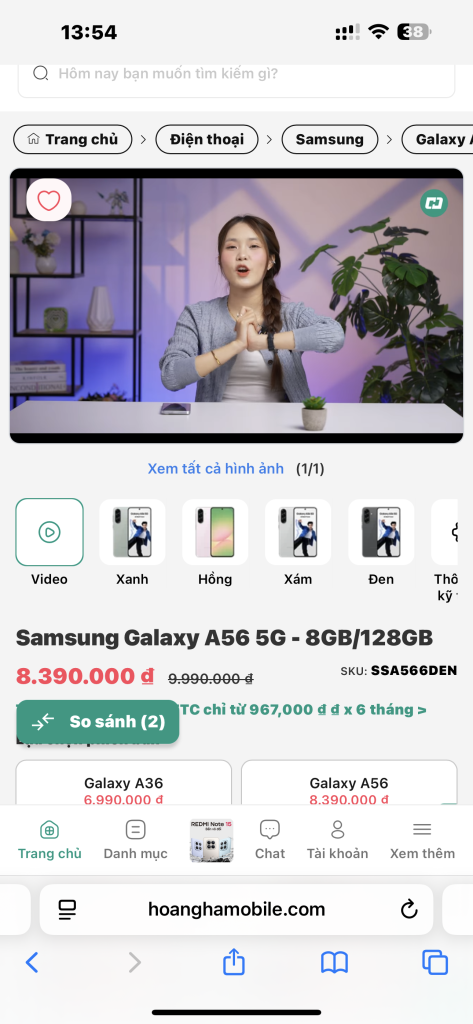Select the Galaxy A36 version option
The image size is (473, 1024).
[x=123, y=784]
